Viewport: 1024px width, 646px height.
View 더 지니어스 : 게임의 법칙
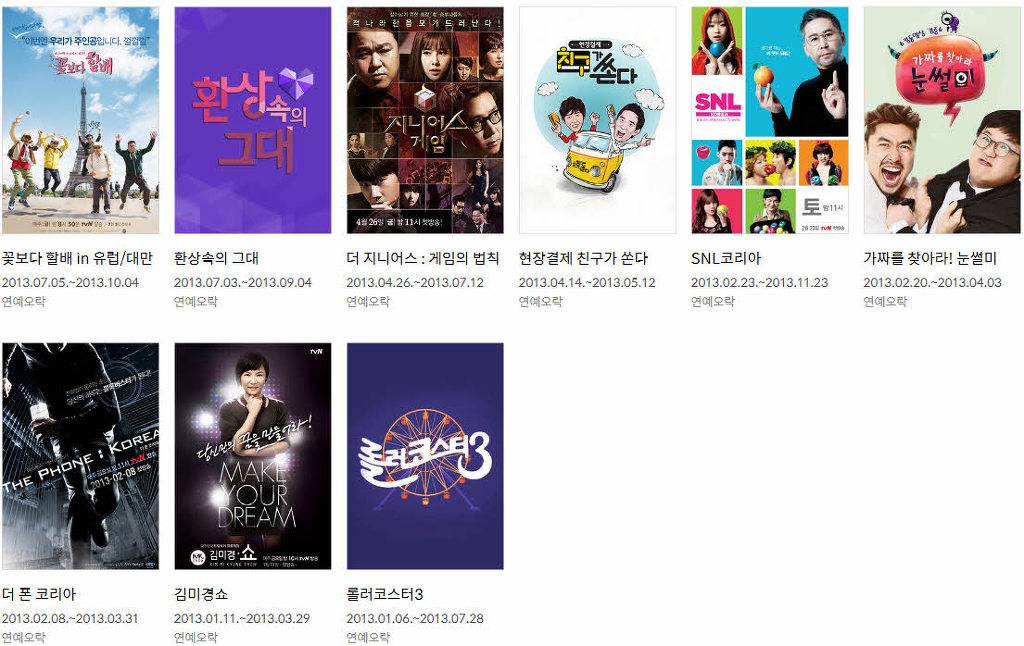coord(425,120)
